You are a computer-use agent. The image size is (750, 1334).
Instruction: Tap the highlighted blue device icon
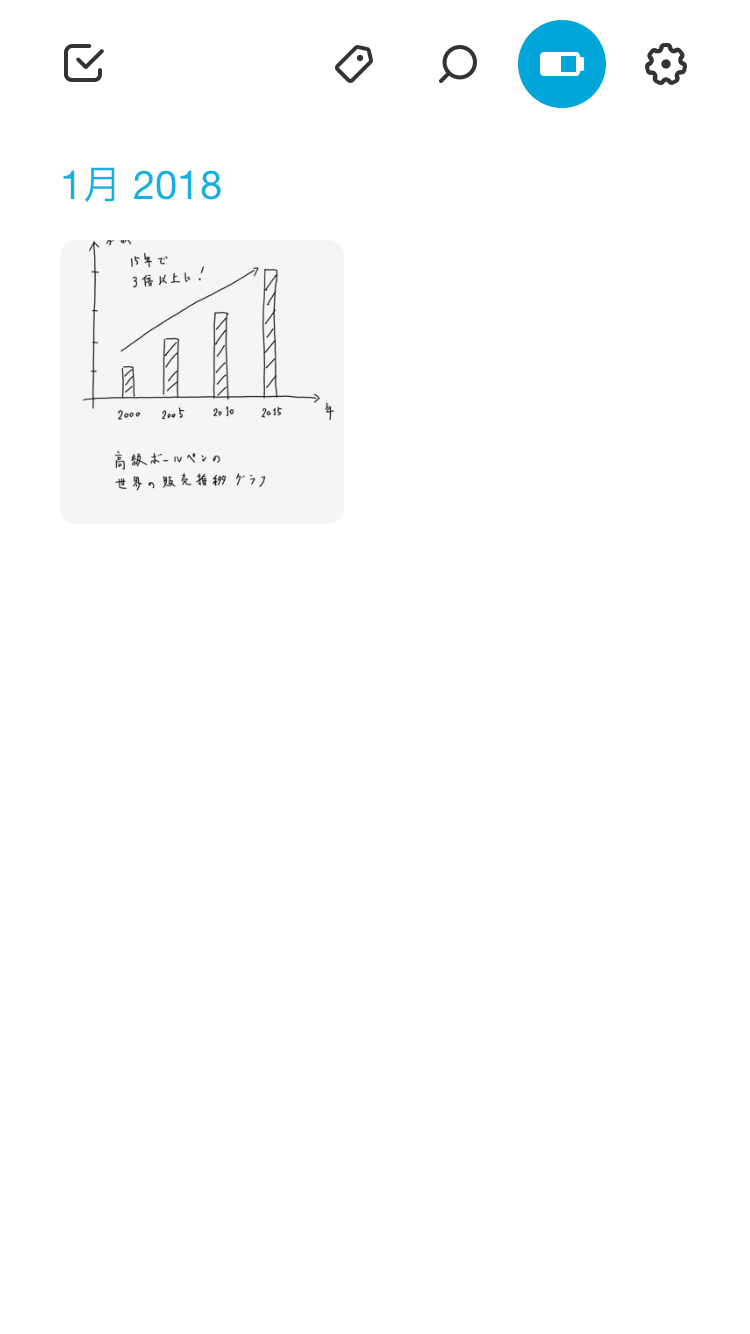(x=562, y=64)
